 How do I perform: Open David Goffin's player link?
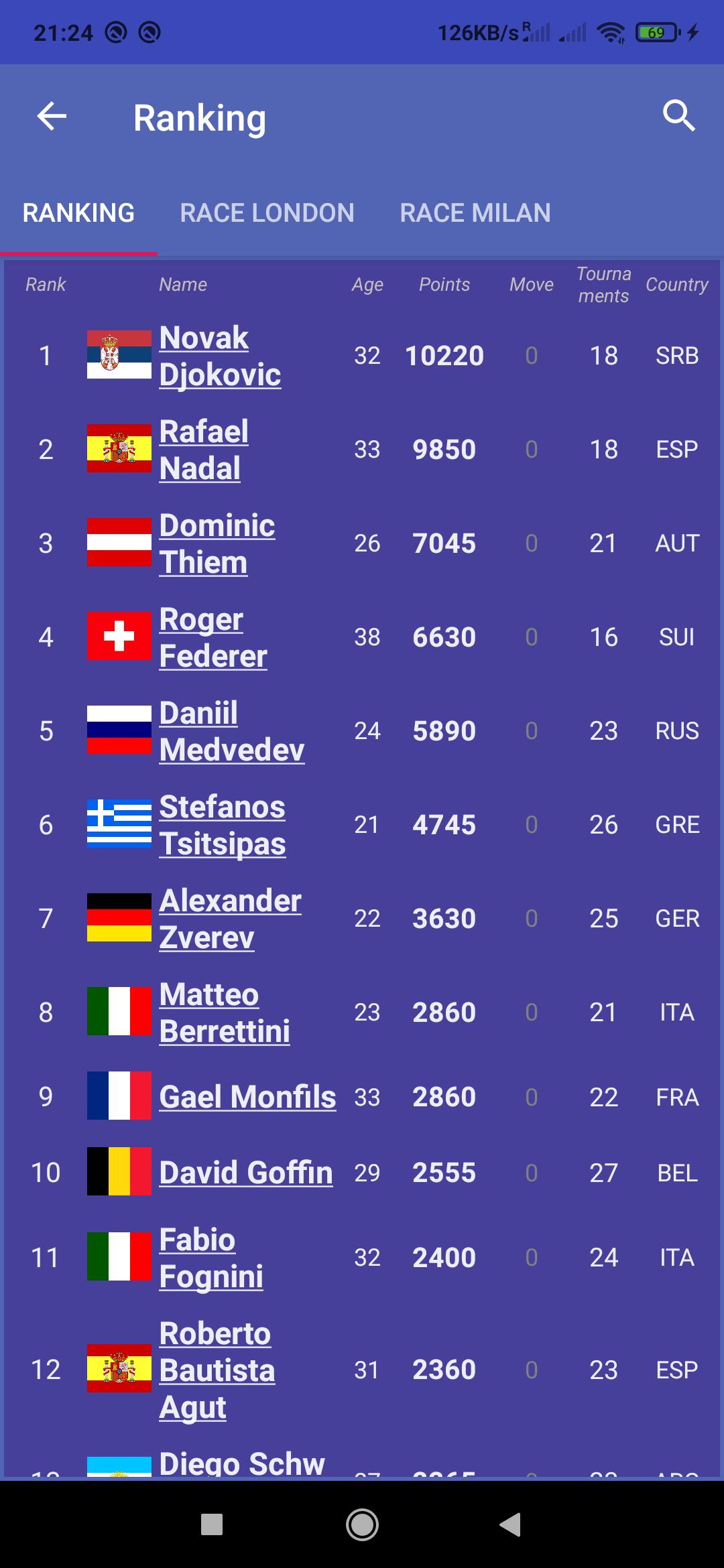(x=246, y=1173)
